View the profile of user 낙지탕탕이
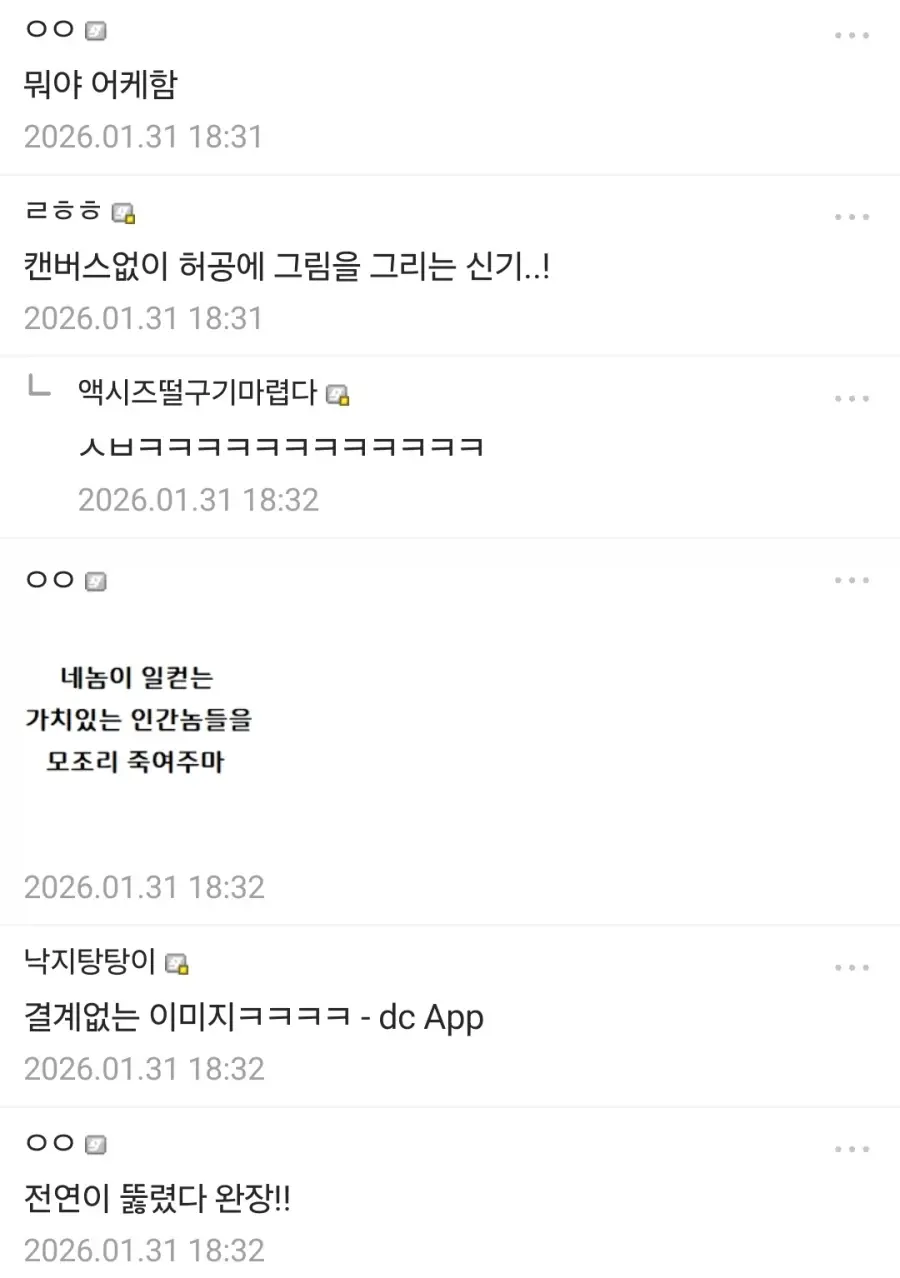Image resolution: width=900 pixels, height=1278 pixels. [x=90, y=962]
